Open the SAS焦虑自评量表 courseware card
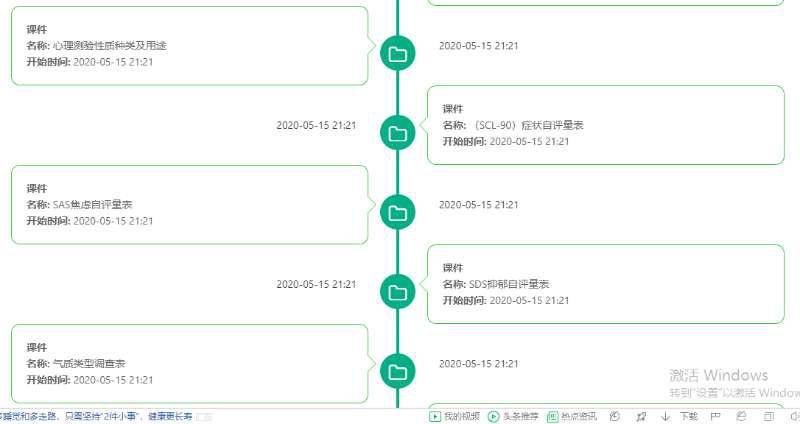Screen dimensions: 800x424 [190, 204]
